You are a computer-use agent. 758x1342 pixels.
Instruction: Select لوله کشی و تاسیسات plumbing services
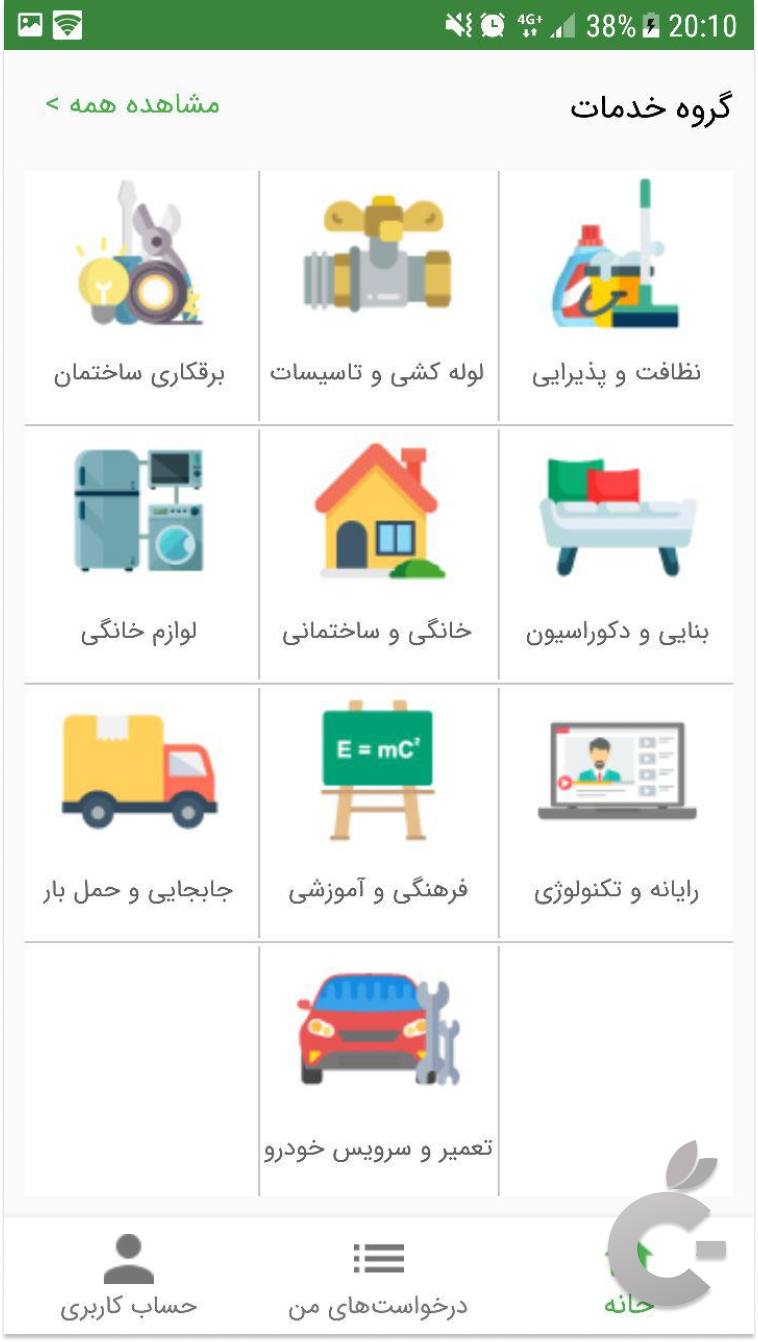pos(378,297)
